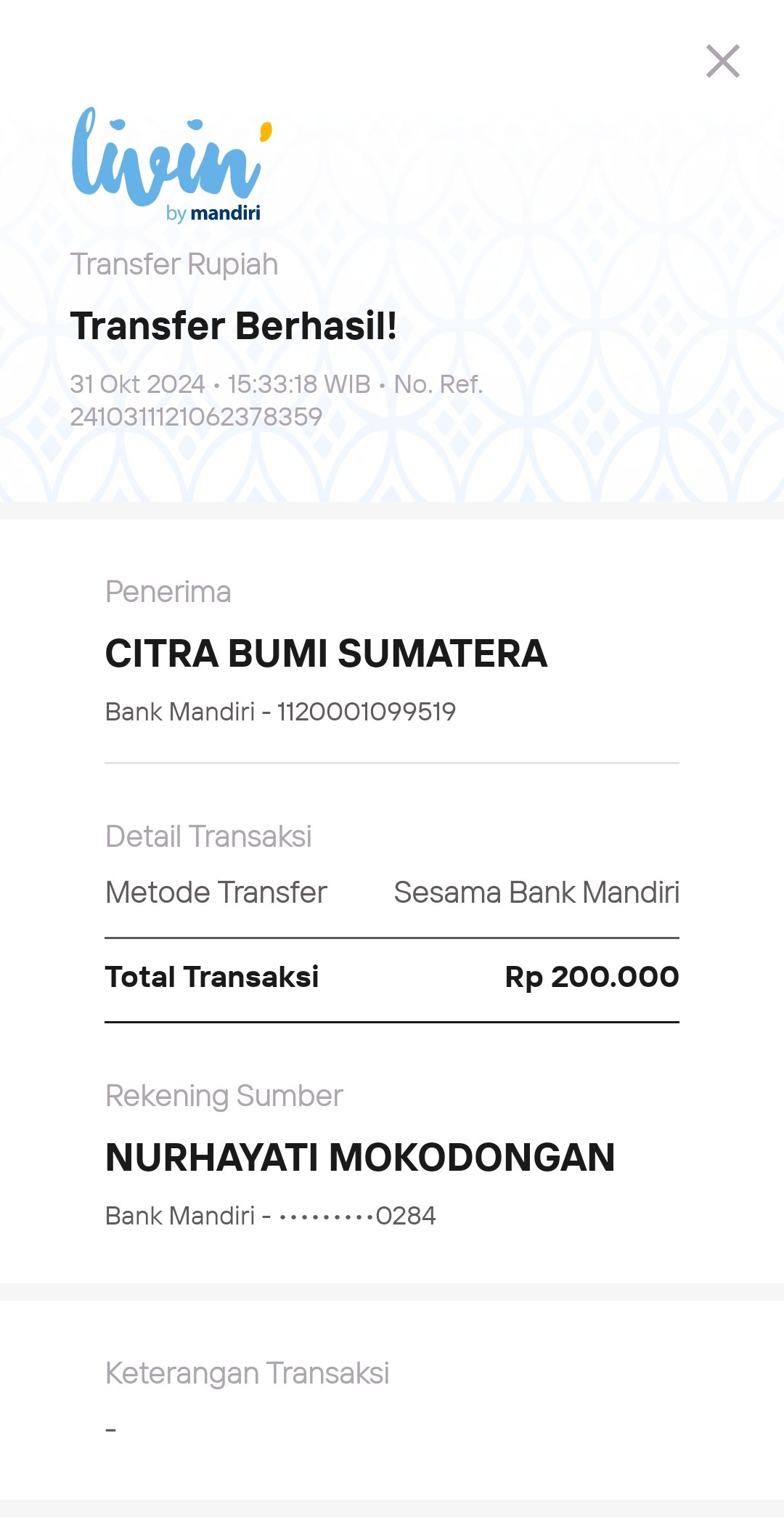Image resolution: width=784 pixels, height=1523 pixels.
Task: Close the transfer receipt
Action: click(x=723, y=61)
